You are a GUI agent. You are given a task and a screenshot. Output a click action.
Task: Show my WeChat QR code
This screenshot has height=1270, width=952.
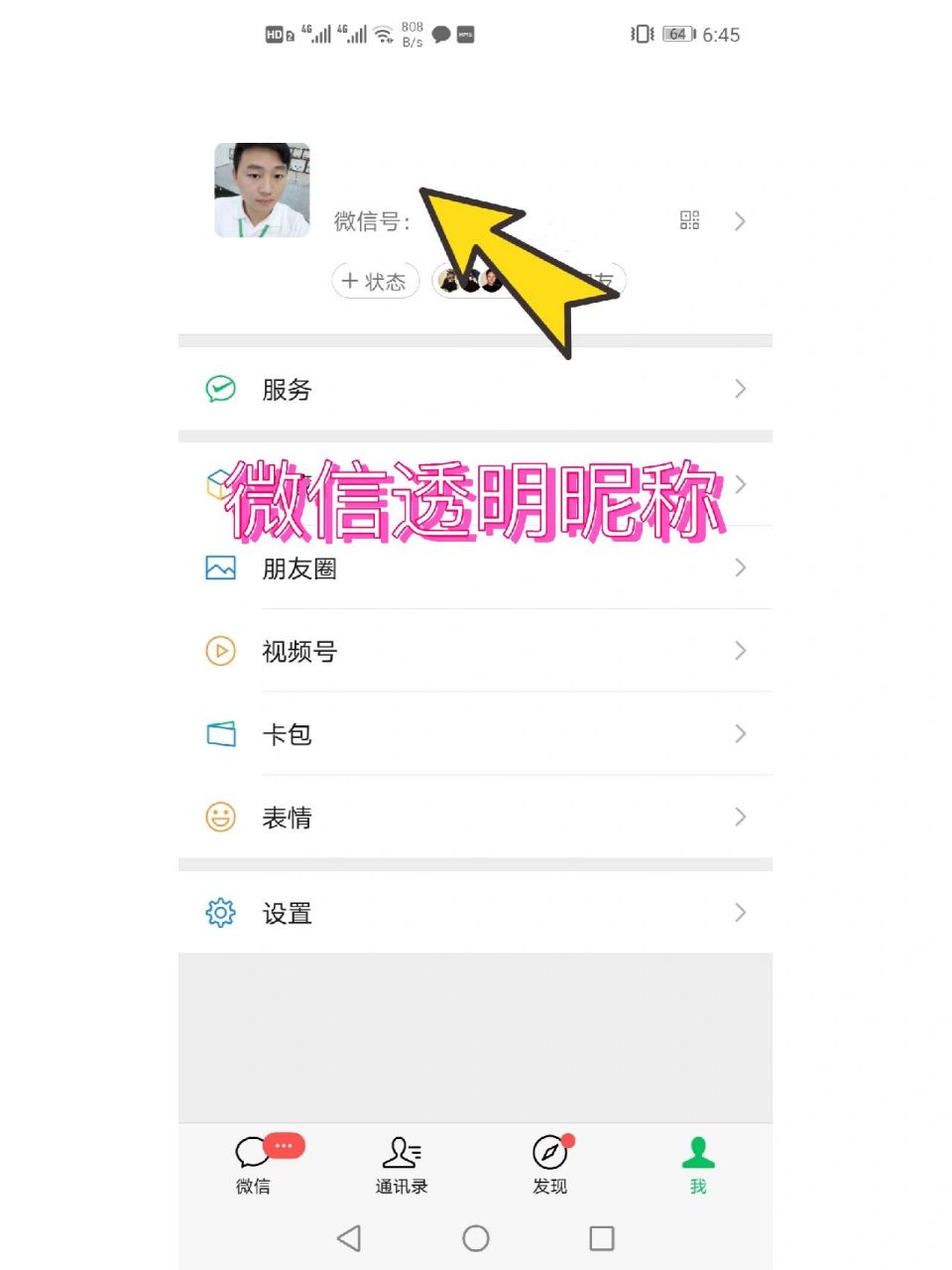690,220
